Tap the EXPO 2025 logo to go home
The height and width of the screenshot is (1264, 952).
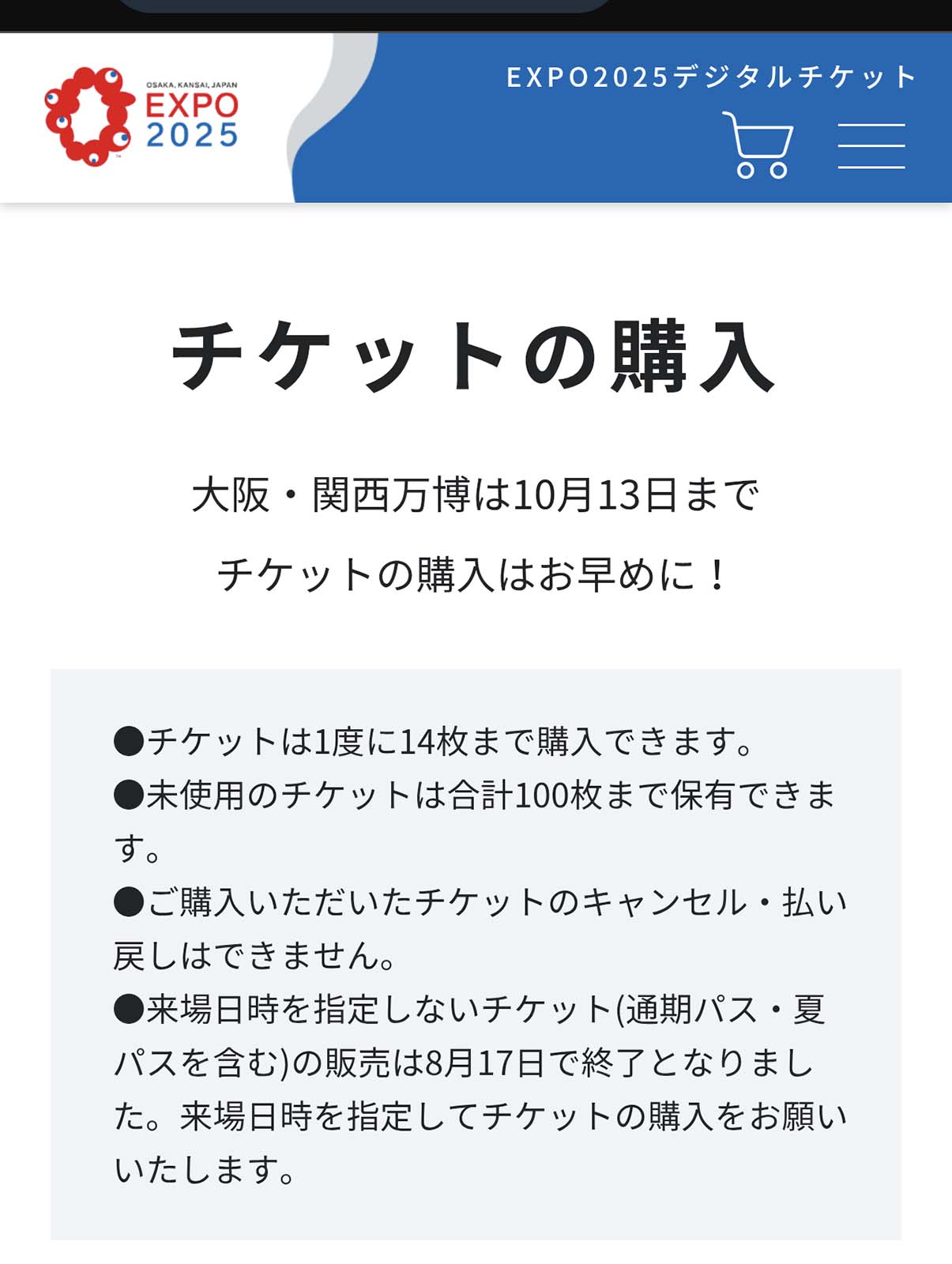click(142, 117)
